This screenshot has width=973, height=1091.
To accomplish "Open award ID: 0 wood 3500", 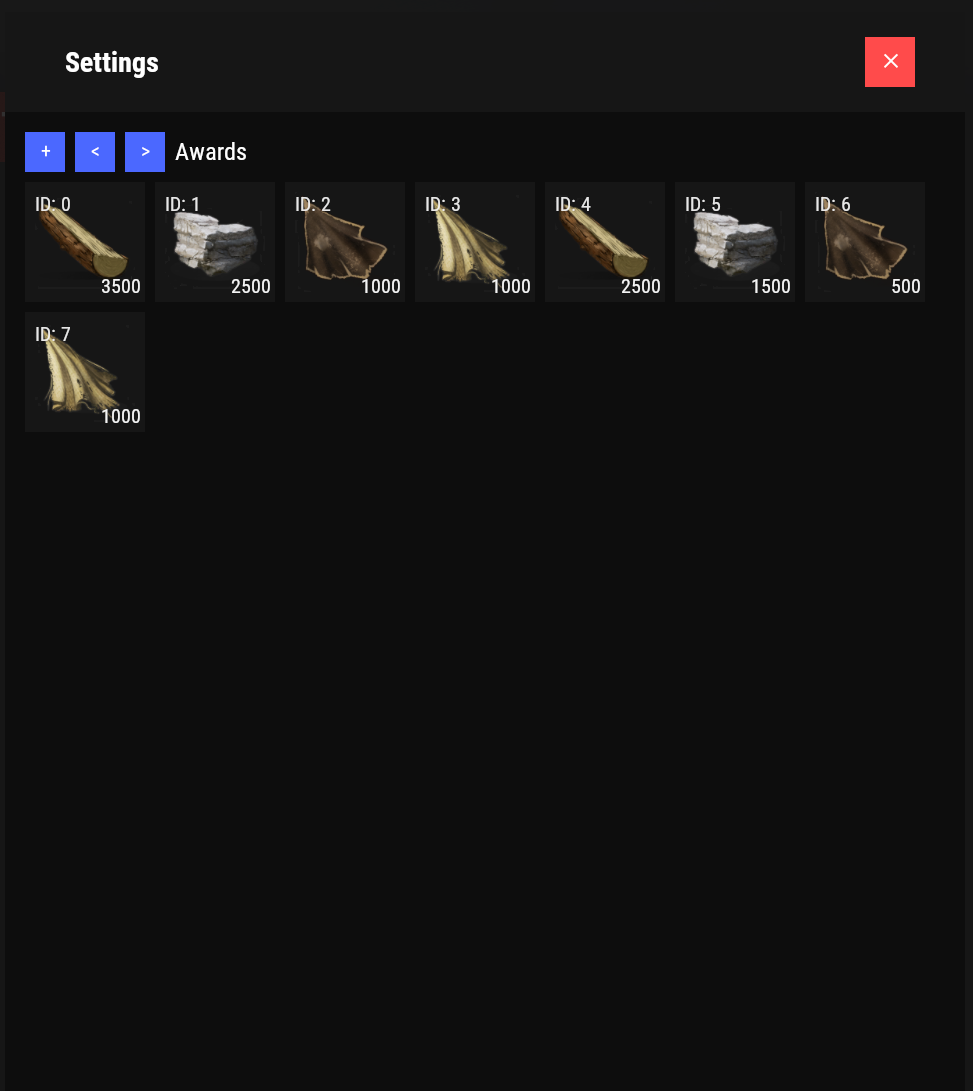I will (85, 242).
